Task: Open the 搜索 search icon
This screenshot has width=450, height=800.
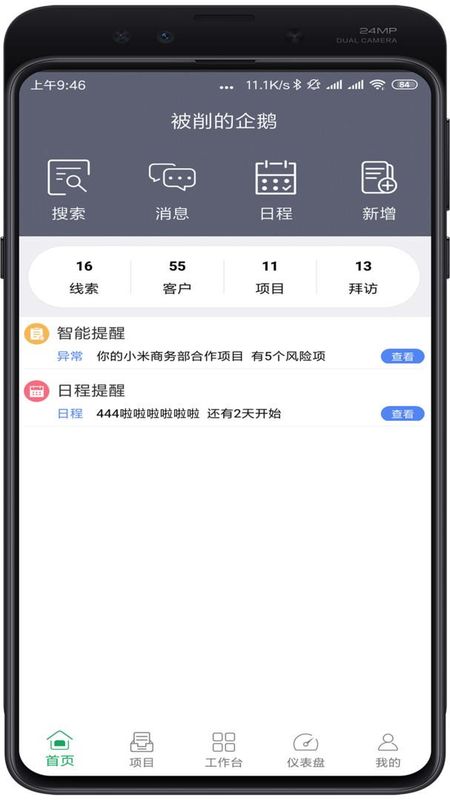Action: point(68,190)
